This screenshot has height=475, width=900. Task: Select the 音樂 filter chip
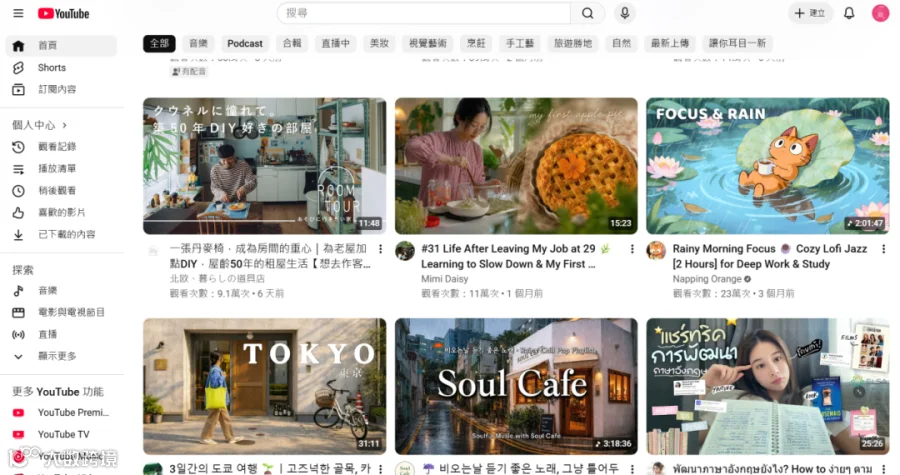(198, 44)
